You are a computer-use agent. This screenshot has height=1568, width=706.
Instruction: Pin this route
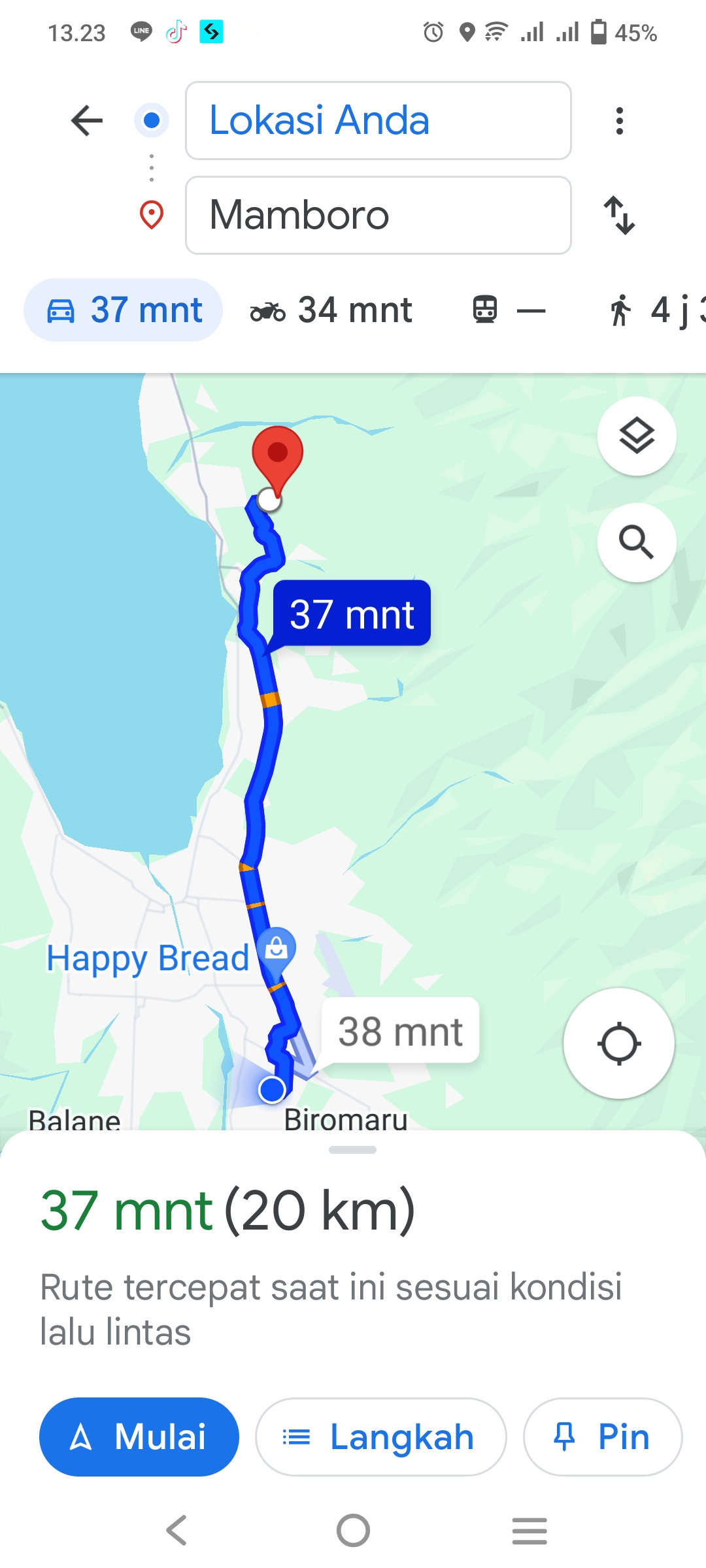603,1437
